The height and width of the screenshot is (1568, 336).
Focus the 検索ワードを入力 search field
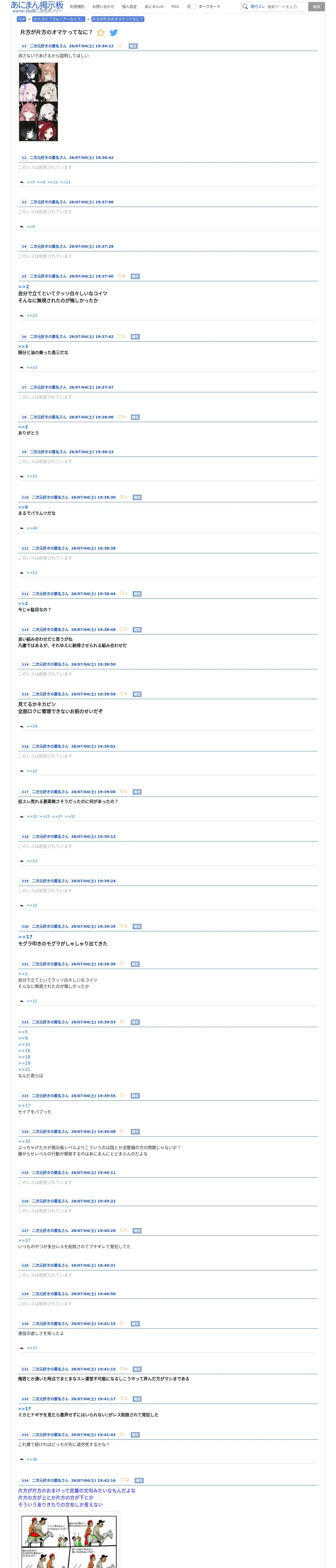(x=286, y=7)
